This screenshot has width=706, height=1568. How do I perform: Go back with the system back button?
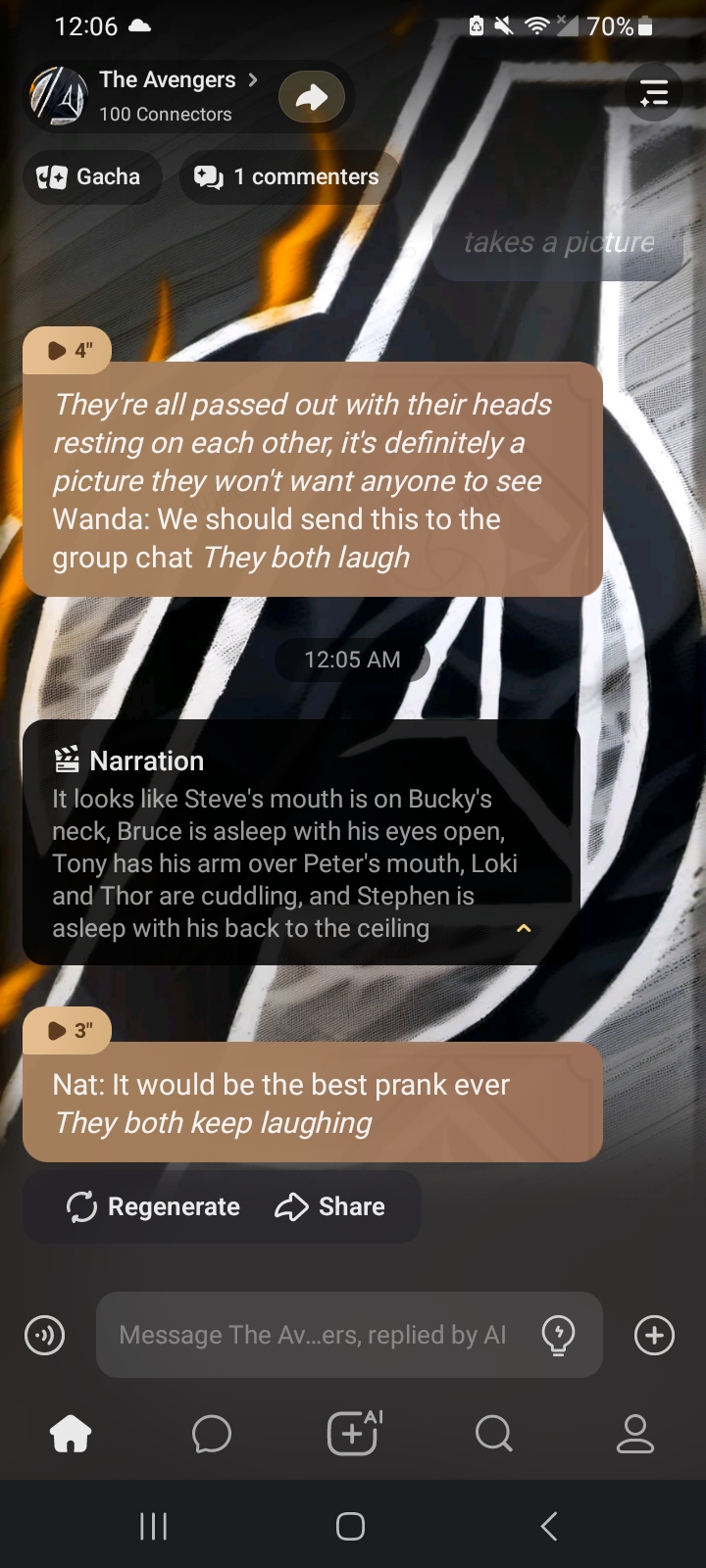(x=549, y=1526)
